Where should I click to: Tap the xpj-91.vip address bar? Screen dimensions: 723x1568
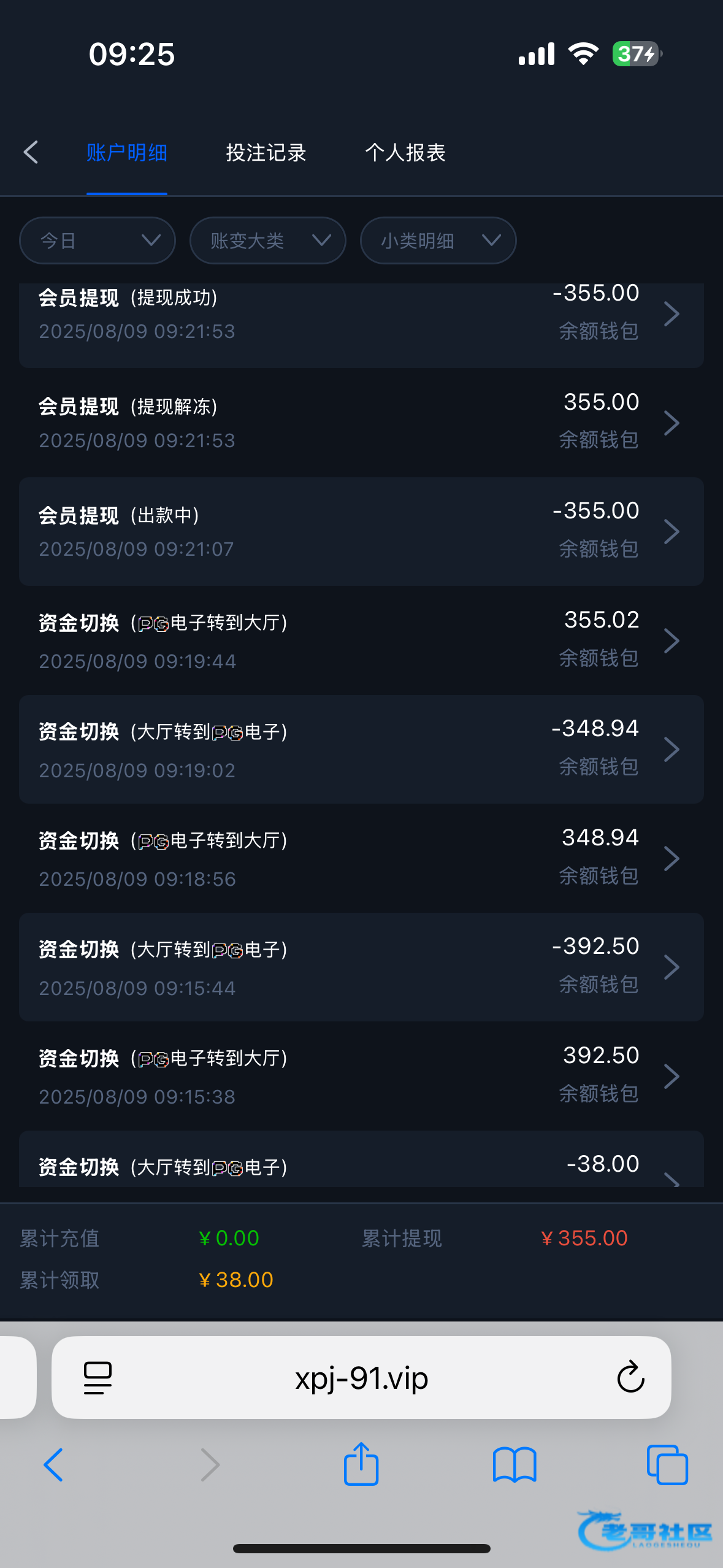click(361, 1377)
